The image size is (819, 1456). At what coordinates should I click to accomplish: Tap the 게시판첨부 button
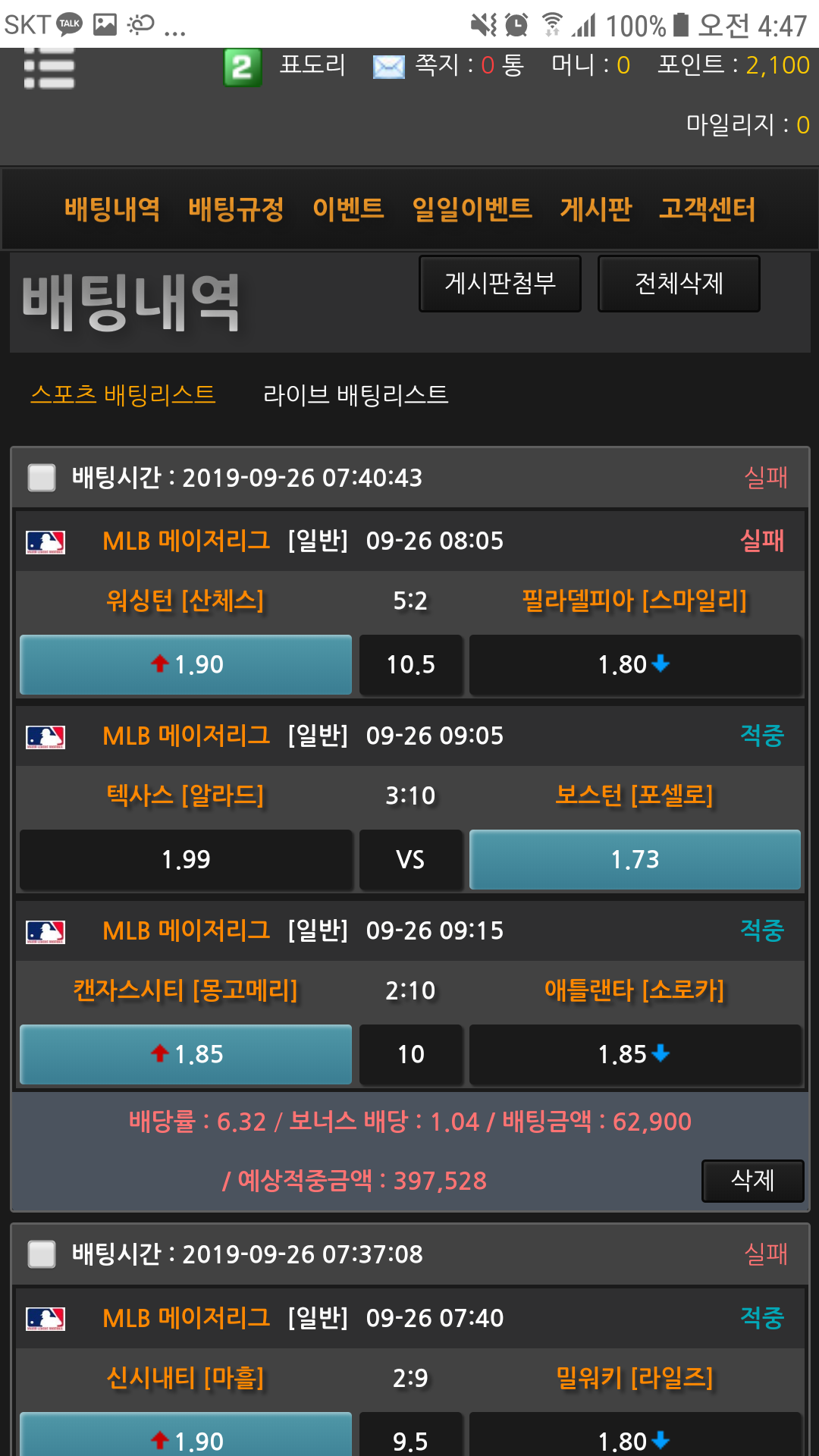(x=500, y=284)
